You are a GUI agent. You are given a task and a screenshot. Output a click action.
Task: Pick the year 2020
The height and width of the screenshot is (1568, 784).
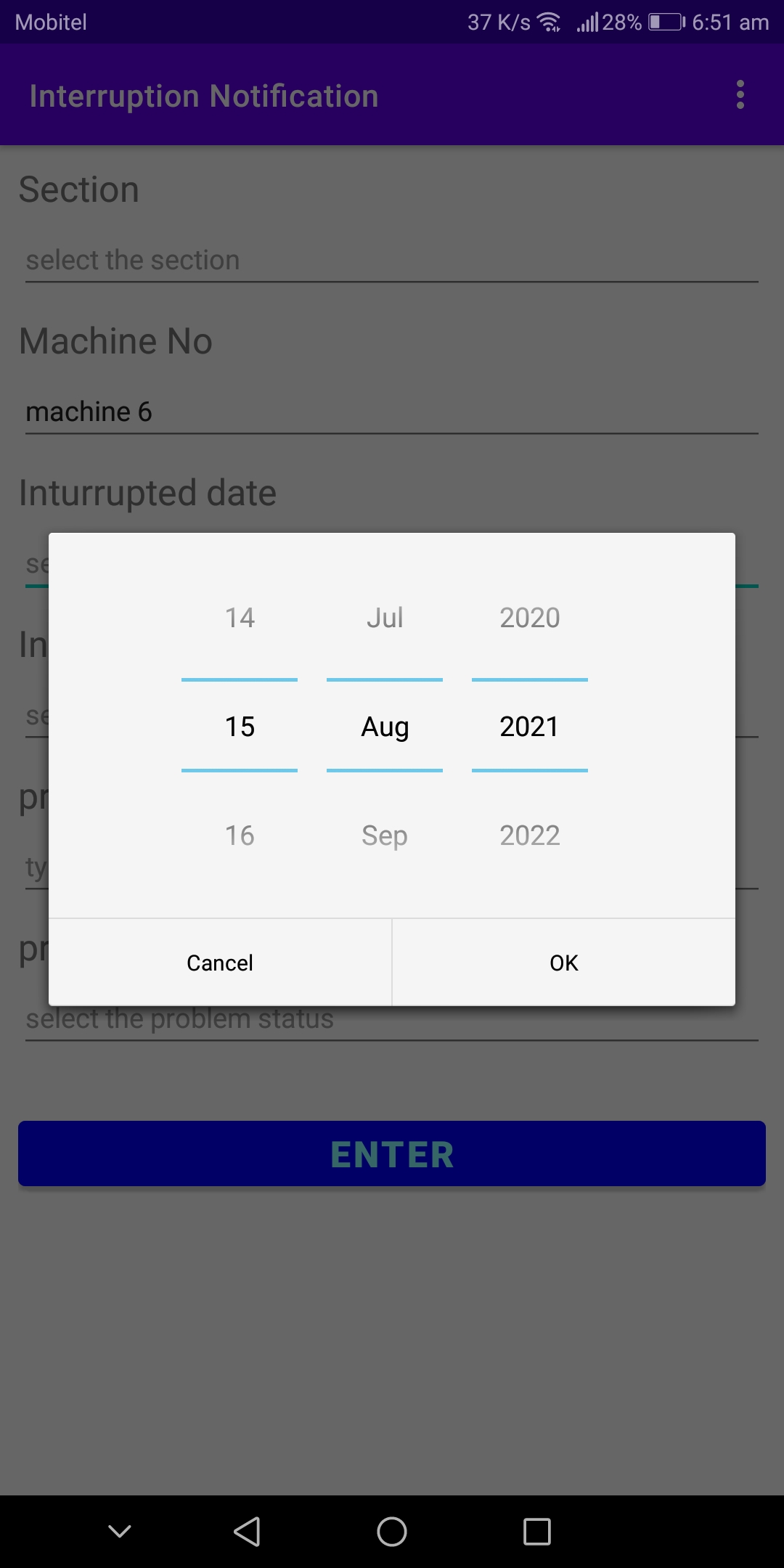pos(530,618)
